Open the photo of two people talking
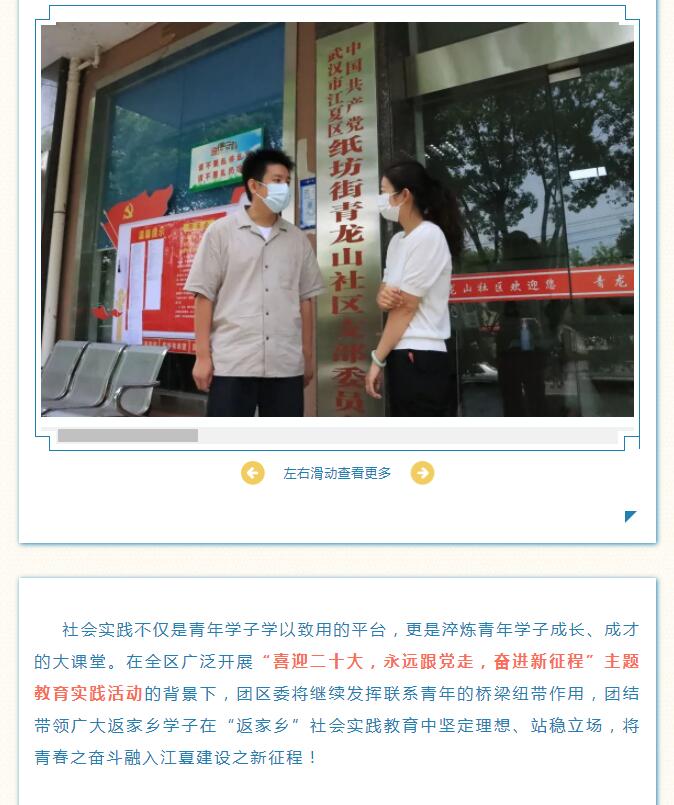 [337, 220]
